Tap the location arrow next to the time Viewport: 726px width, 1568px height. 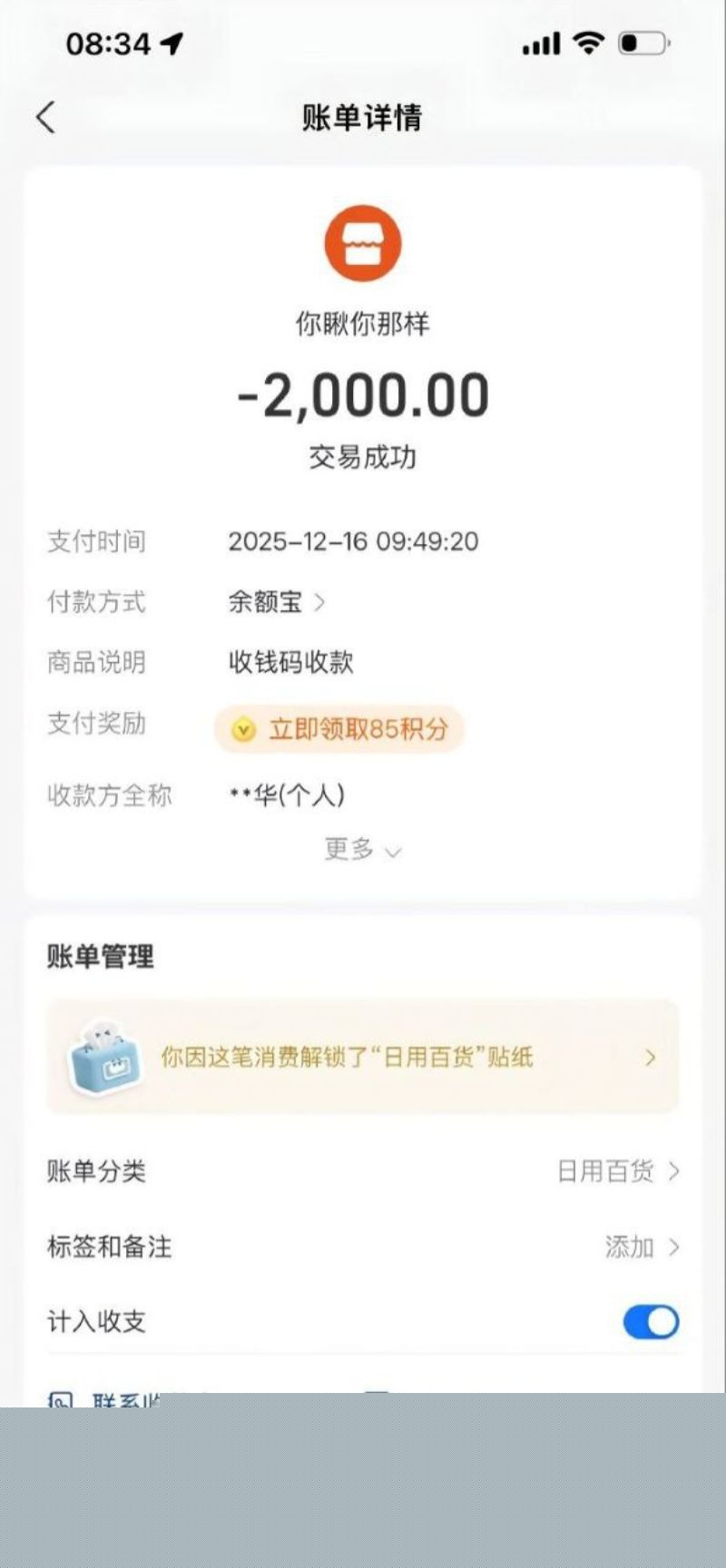click(x=172, y=42)
